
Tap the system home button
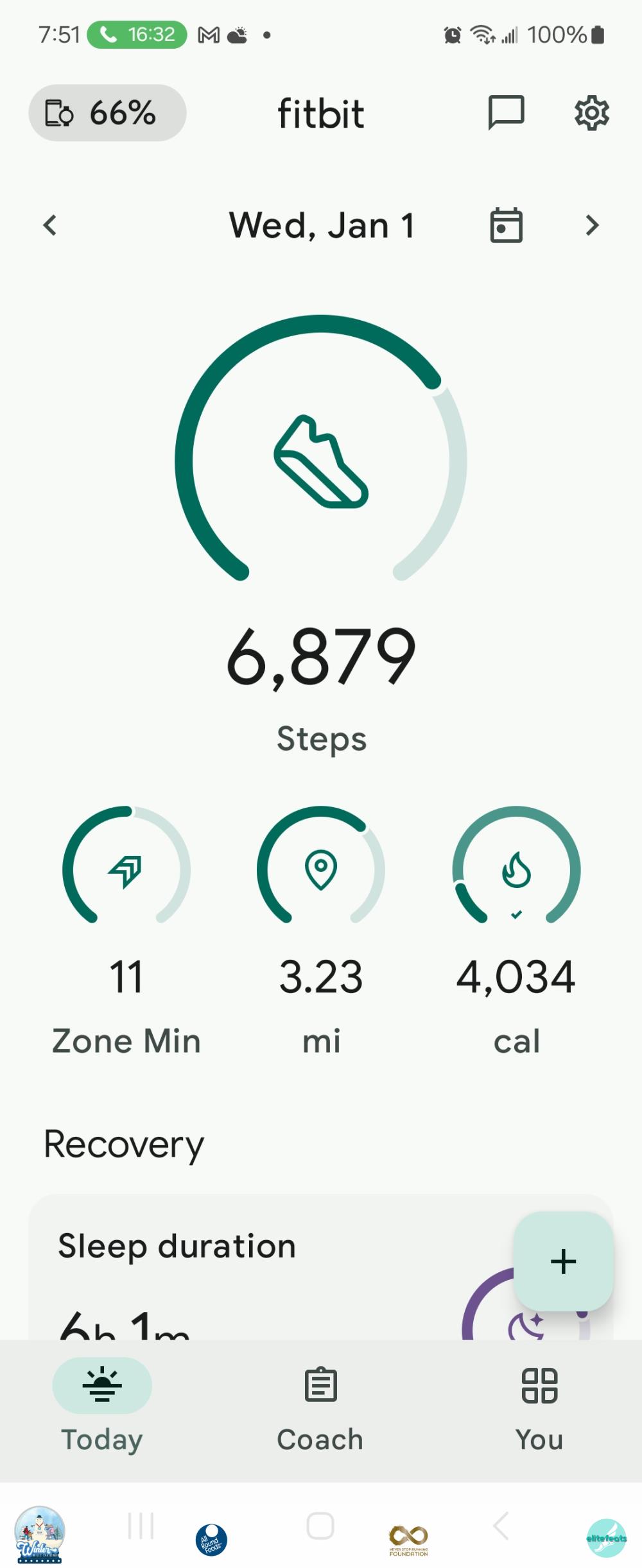[x=320, y=1526]
